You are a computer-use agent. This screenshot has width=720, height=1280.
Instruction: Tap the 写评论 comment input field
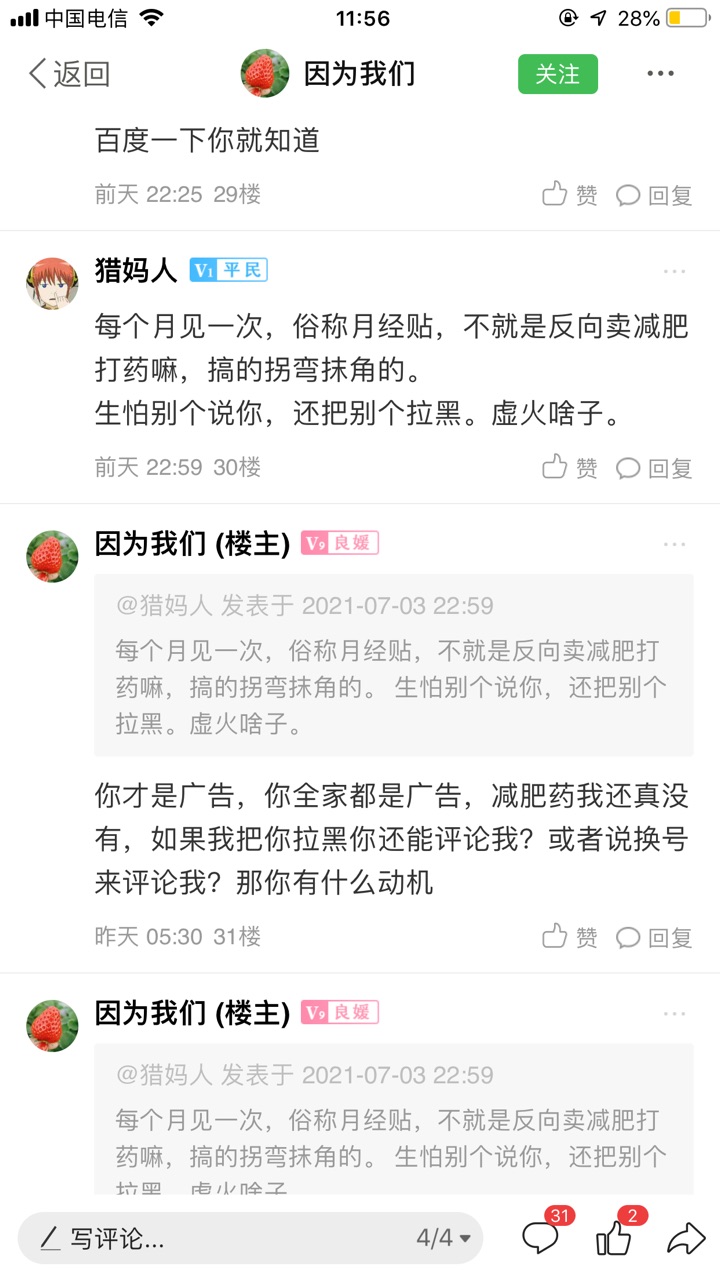(220, 1239)
